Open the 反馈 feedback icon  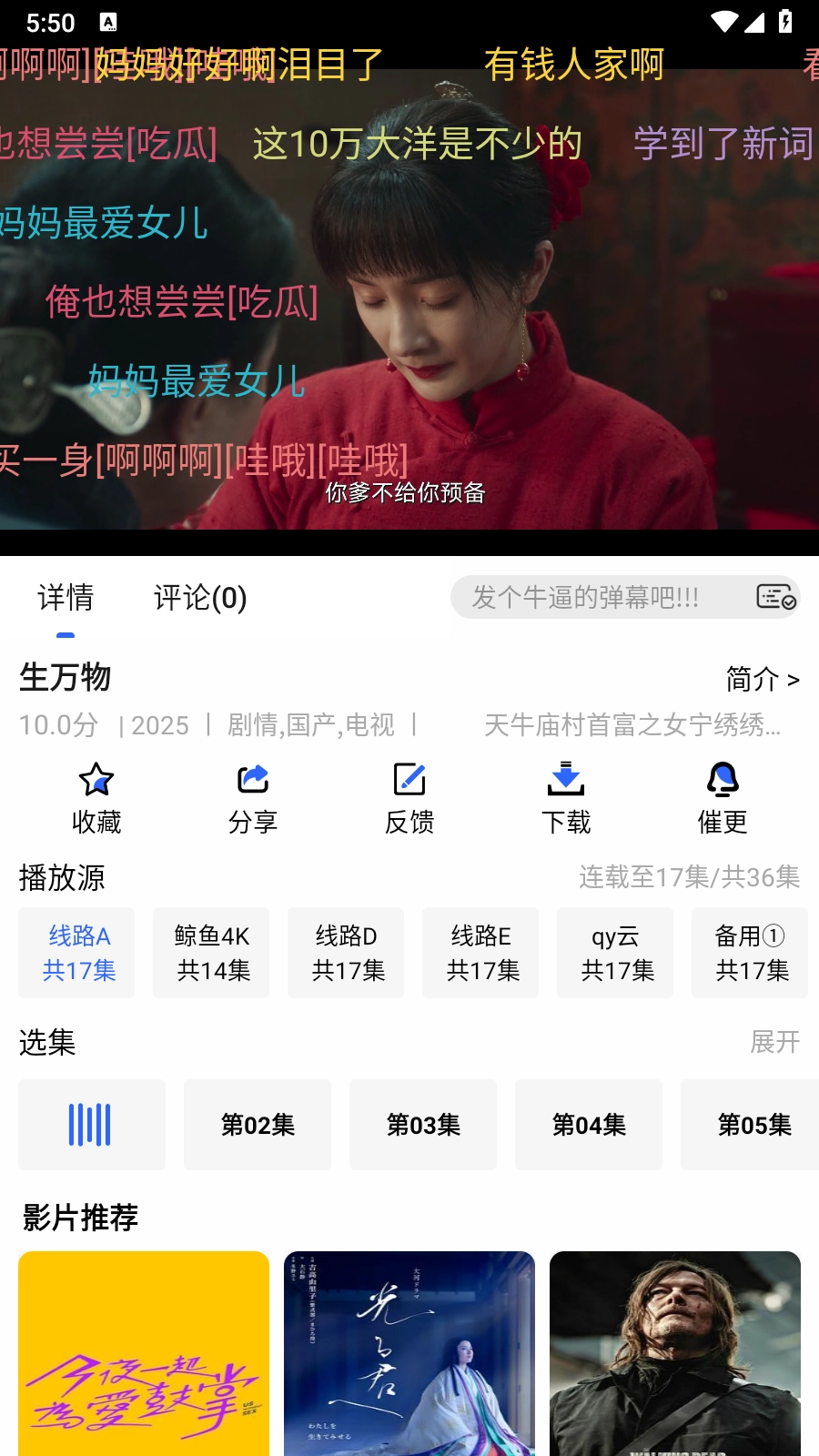[x=410, y=778]
